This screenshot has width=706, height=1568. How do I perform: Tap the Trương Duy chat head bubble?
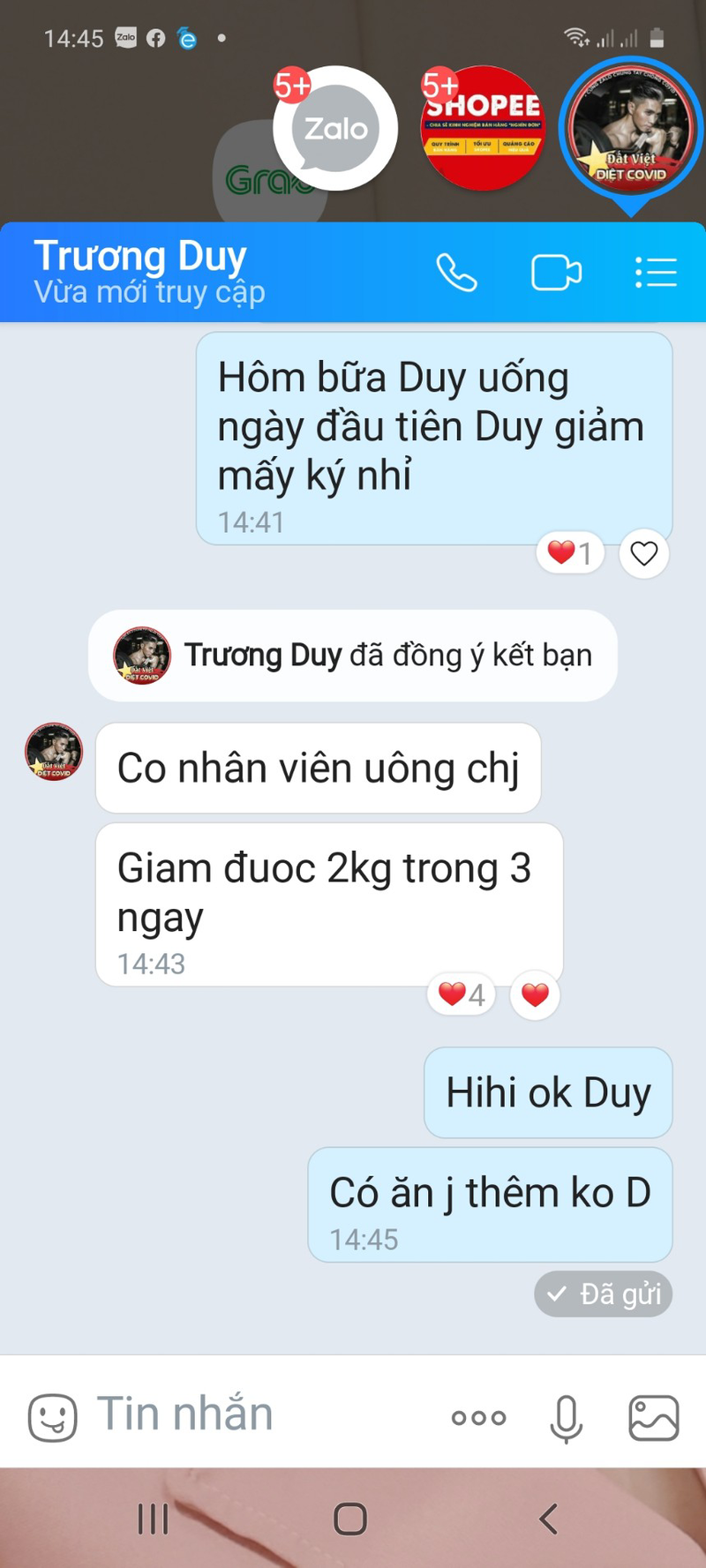[x=630, y=129]
